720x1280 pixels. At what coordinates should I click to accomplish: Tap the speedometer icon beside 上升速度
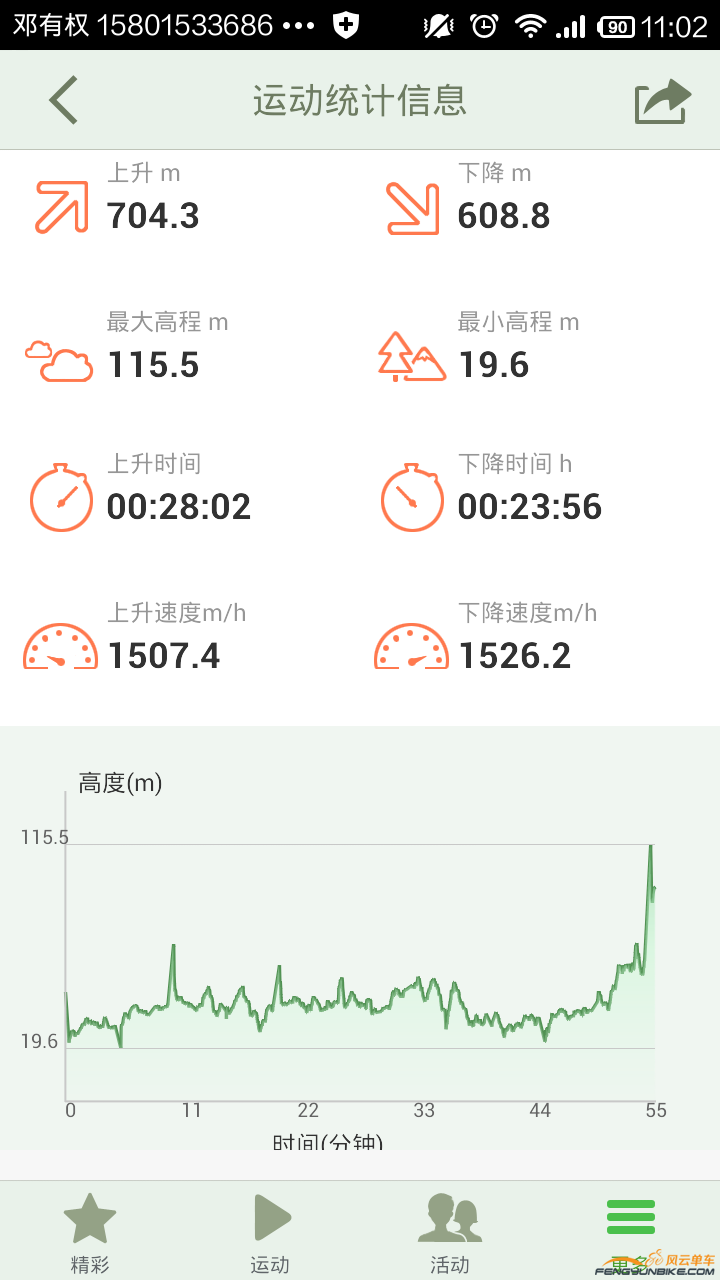click(x=61, y=643)
